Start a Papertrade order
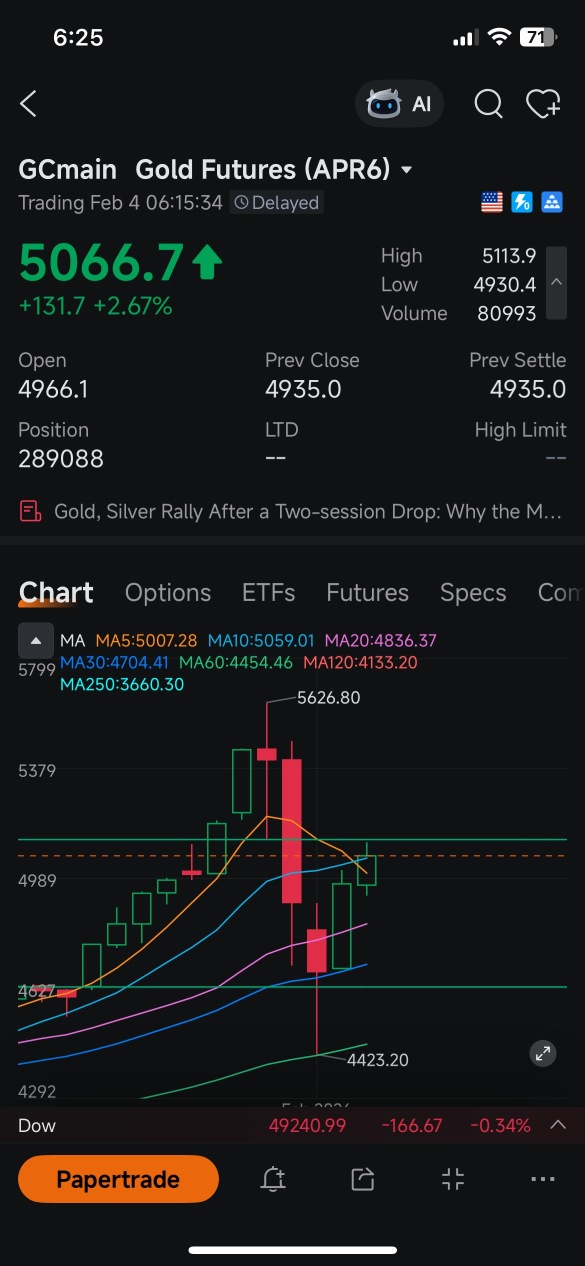 [118, 1179]
